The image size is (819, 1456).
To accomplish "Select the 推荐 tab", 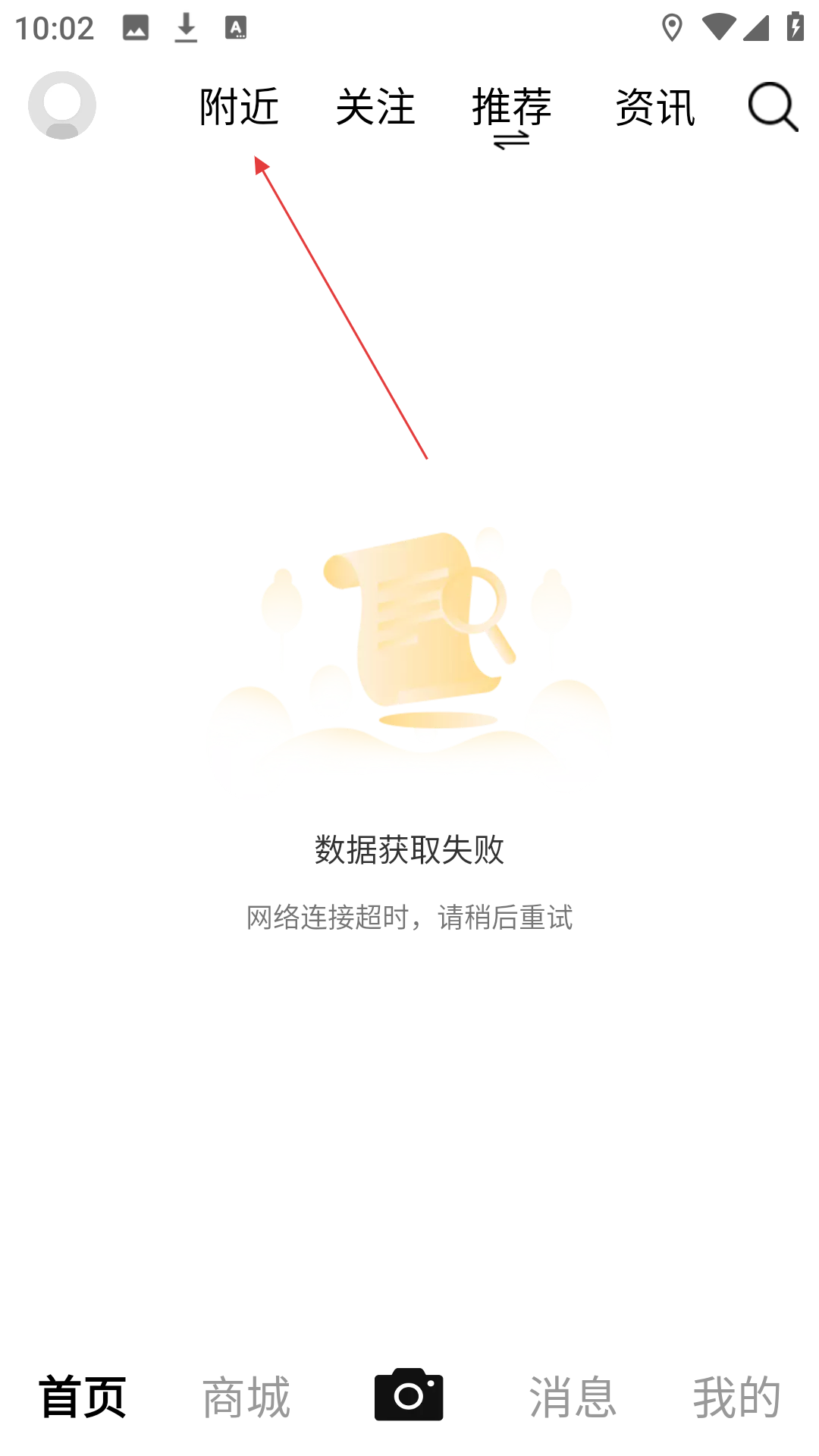I will (x=512, y=106).
